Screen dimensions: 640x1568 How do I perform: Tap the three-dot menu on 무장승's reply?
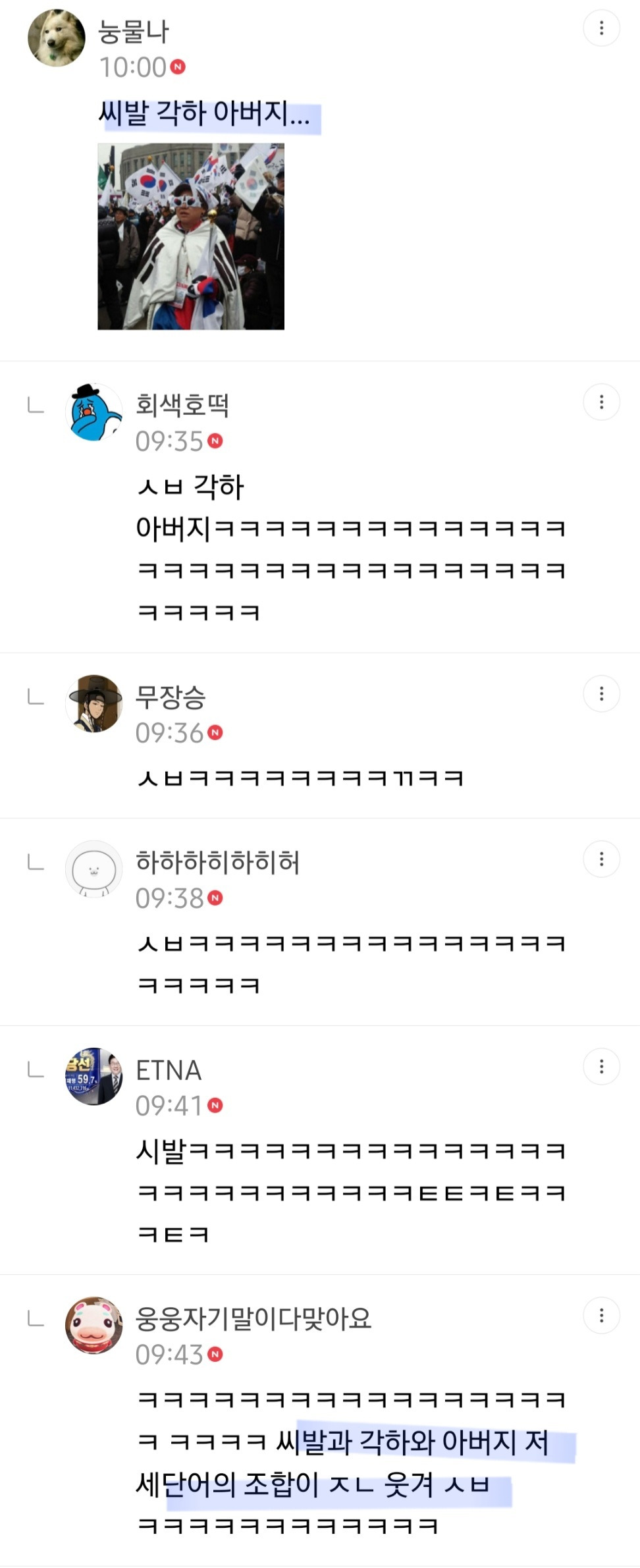pos(601,693)
